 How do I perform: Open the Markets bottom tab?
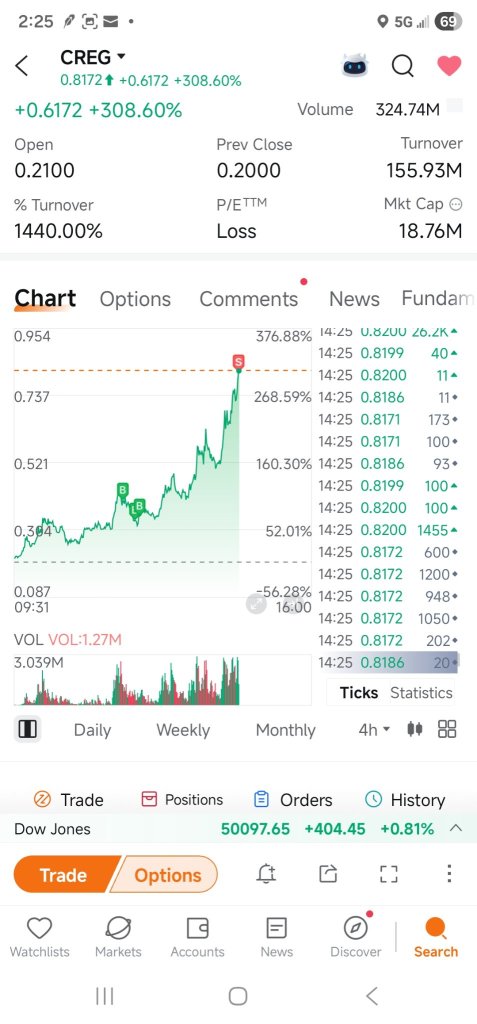(x=118, y=937)
